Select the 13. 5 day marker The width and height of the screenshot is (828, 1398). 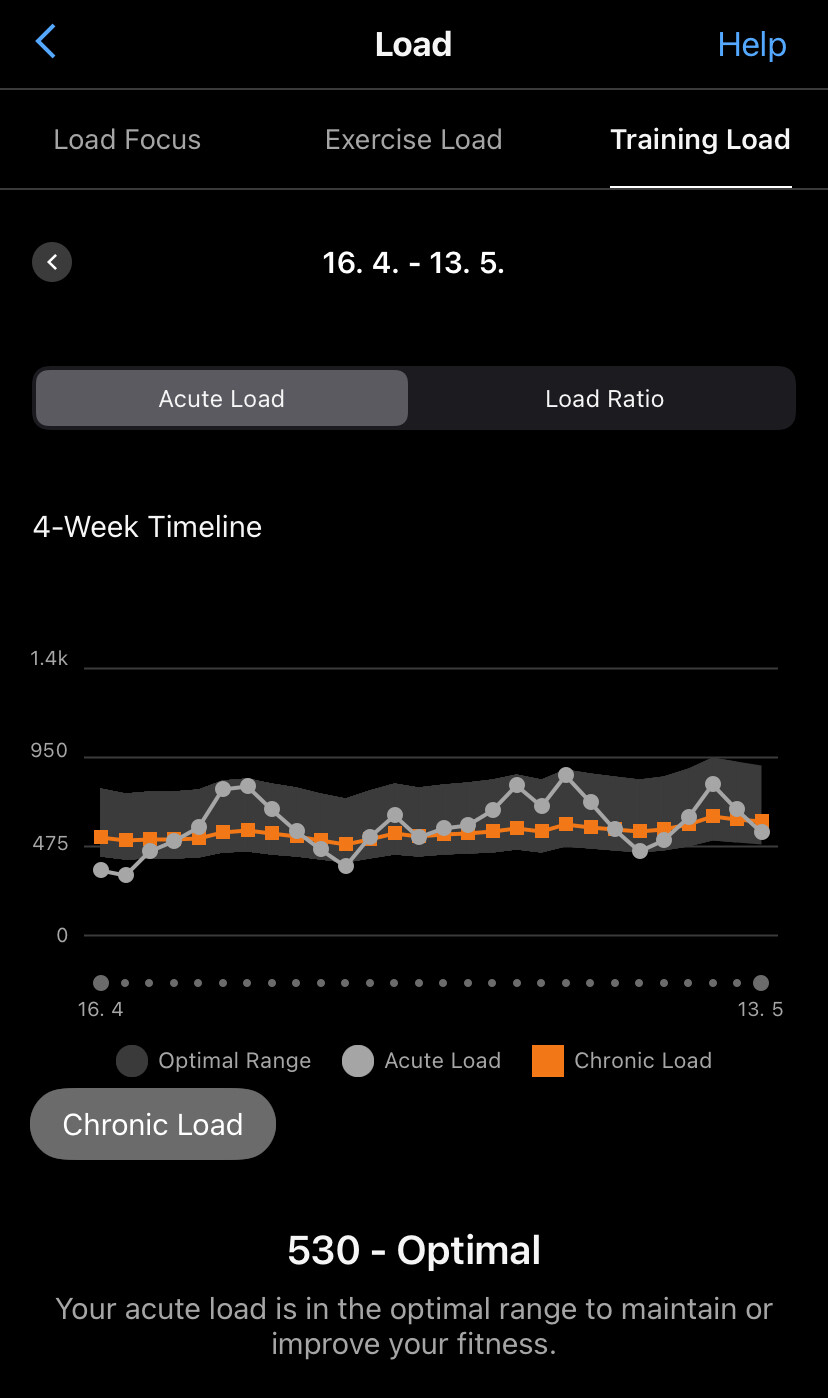pos(761,982)
